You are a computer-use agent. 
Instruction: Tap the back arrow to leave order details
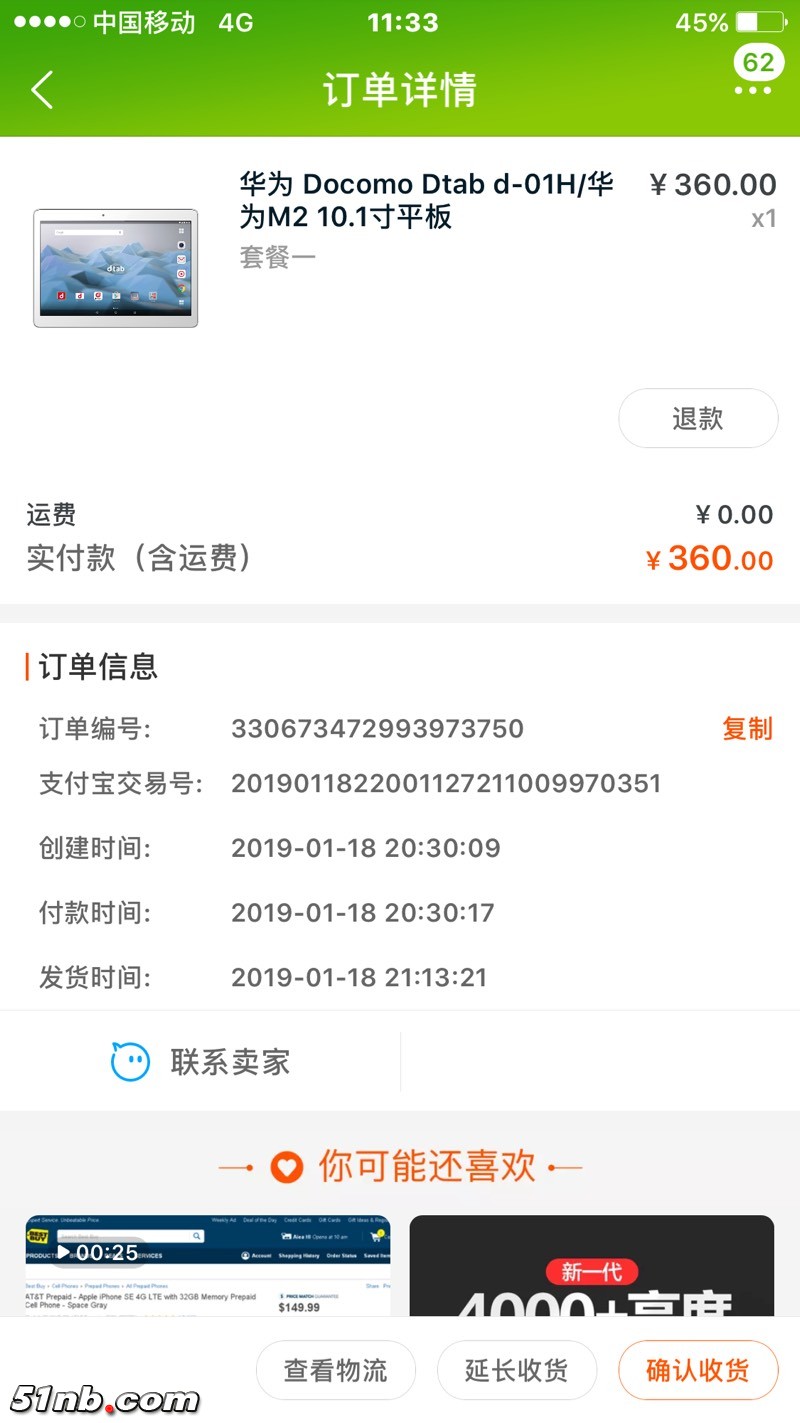40,89
